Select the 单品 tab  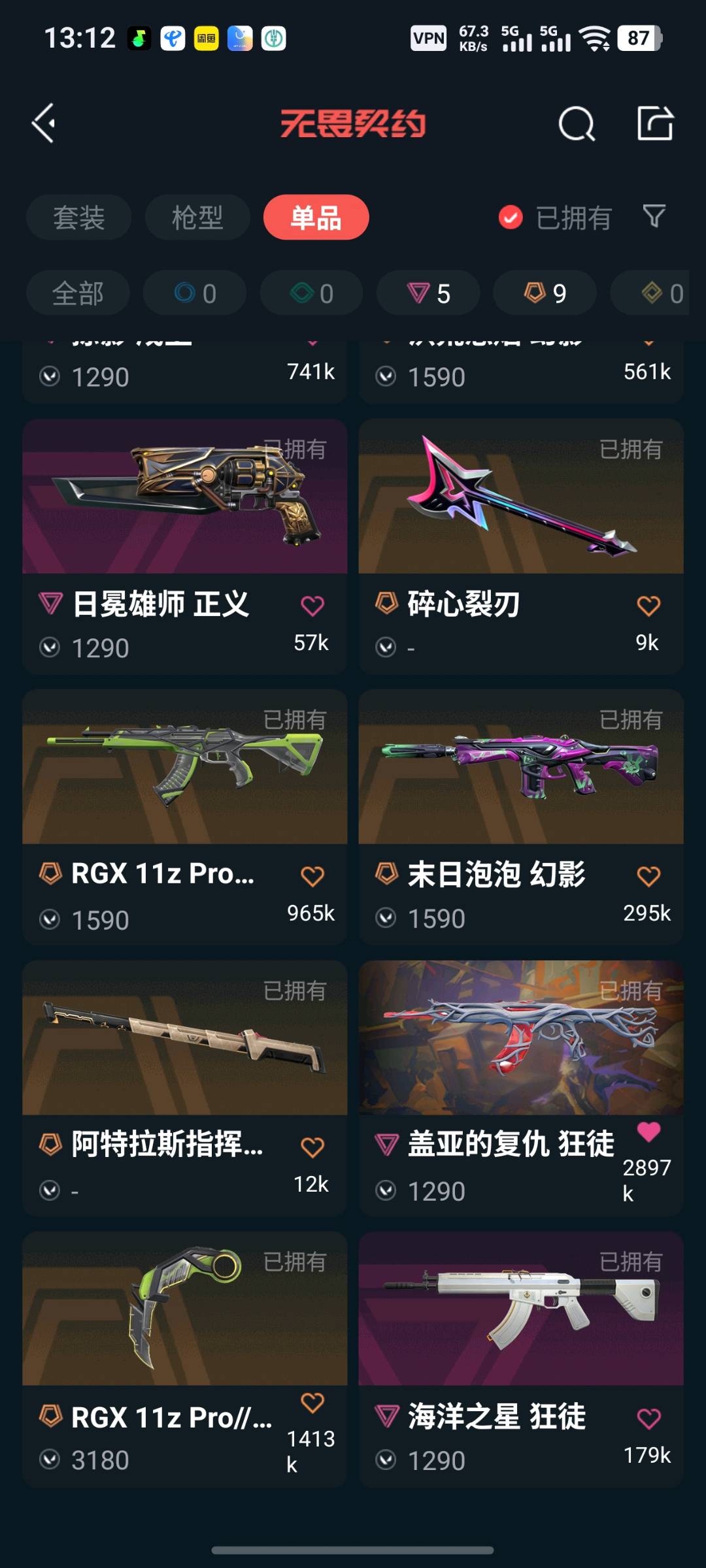pyautogui.click(x=316, y=218)
